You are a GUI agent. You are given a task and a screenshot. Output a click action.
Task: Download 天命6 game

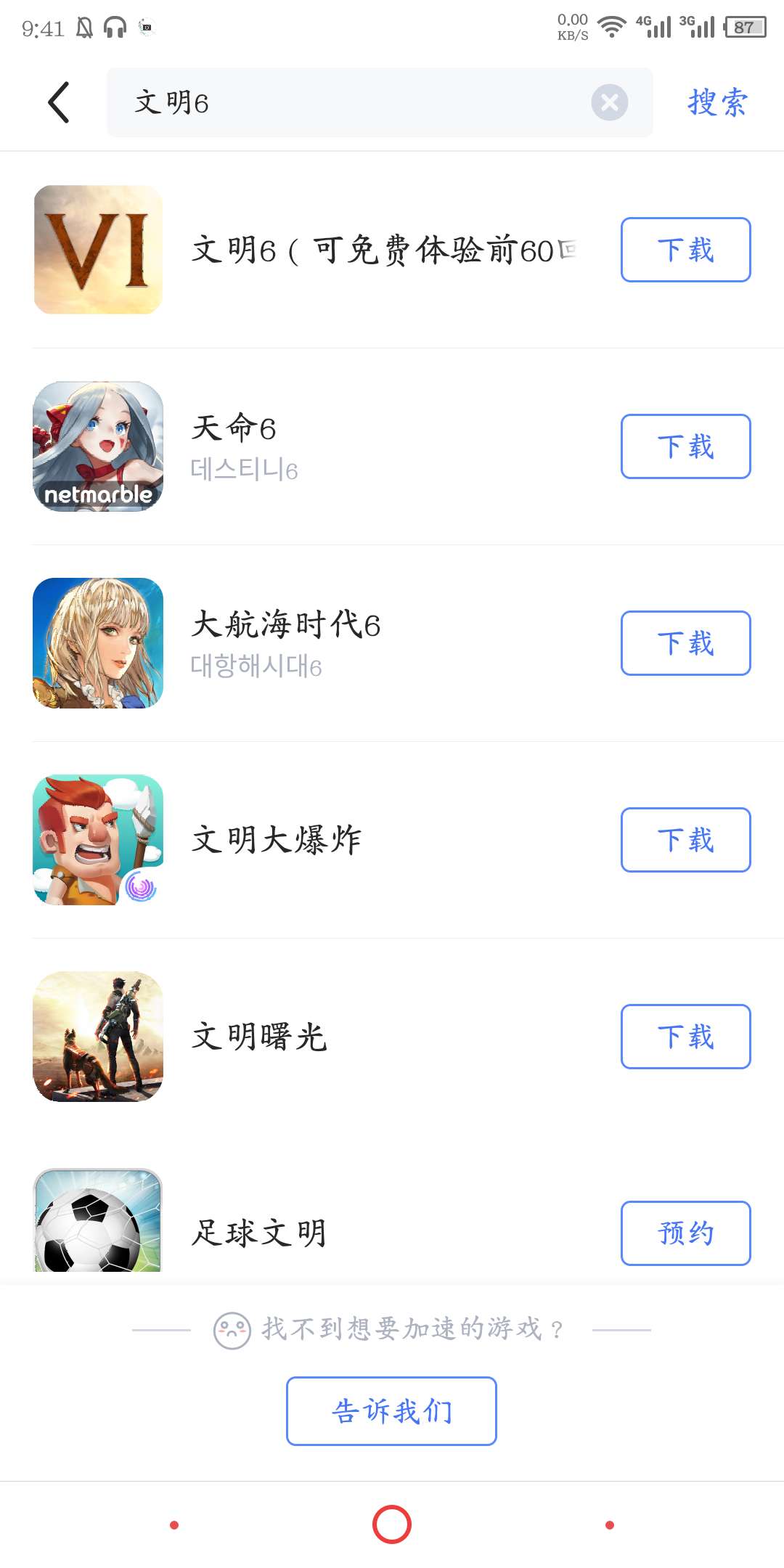coord(685,446)
